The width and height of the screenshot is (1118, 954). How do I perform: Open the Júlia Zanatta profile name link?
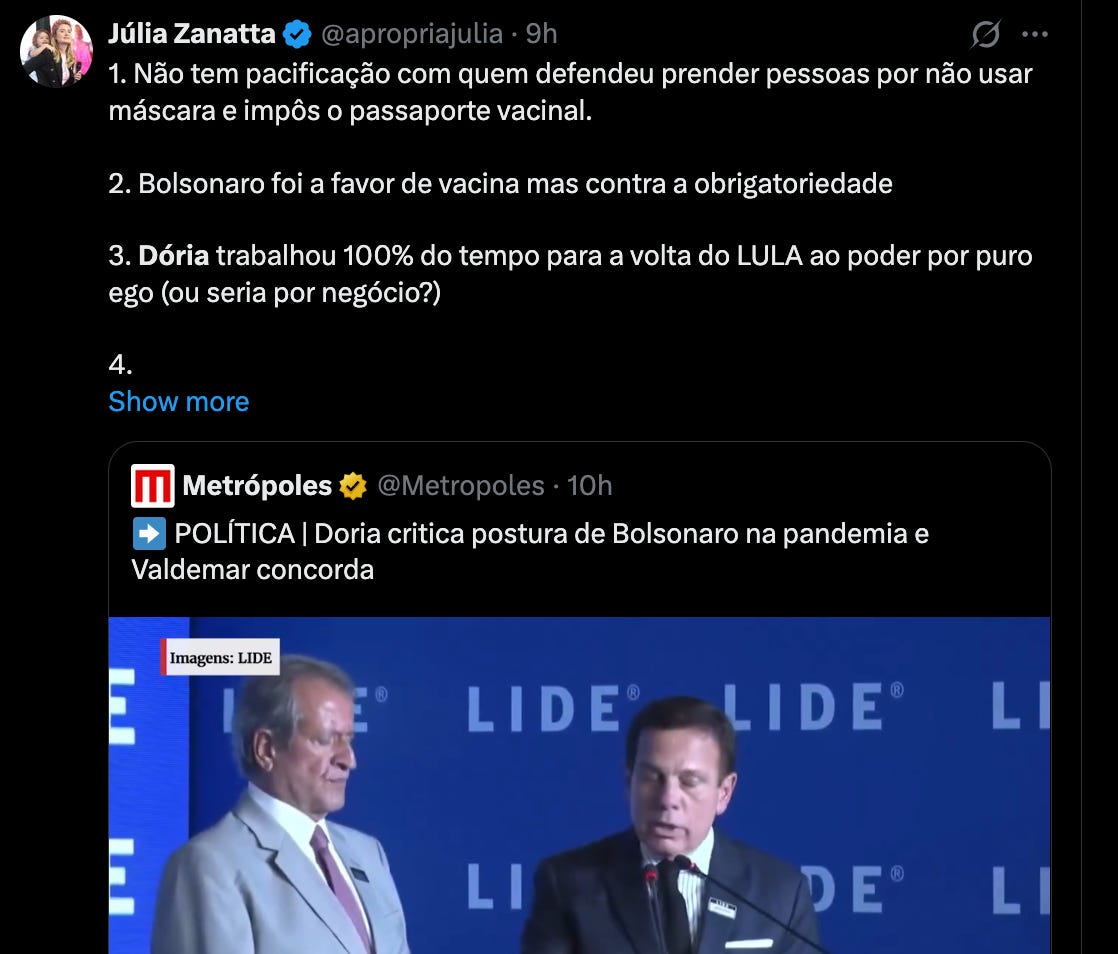(191, 34)
